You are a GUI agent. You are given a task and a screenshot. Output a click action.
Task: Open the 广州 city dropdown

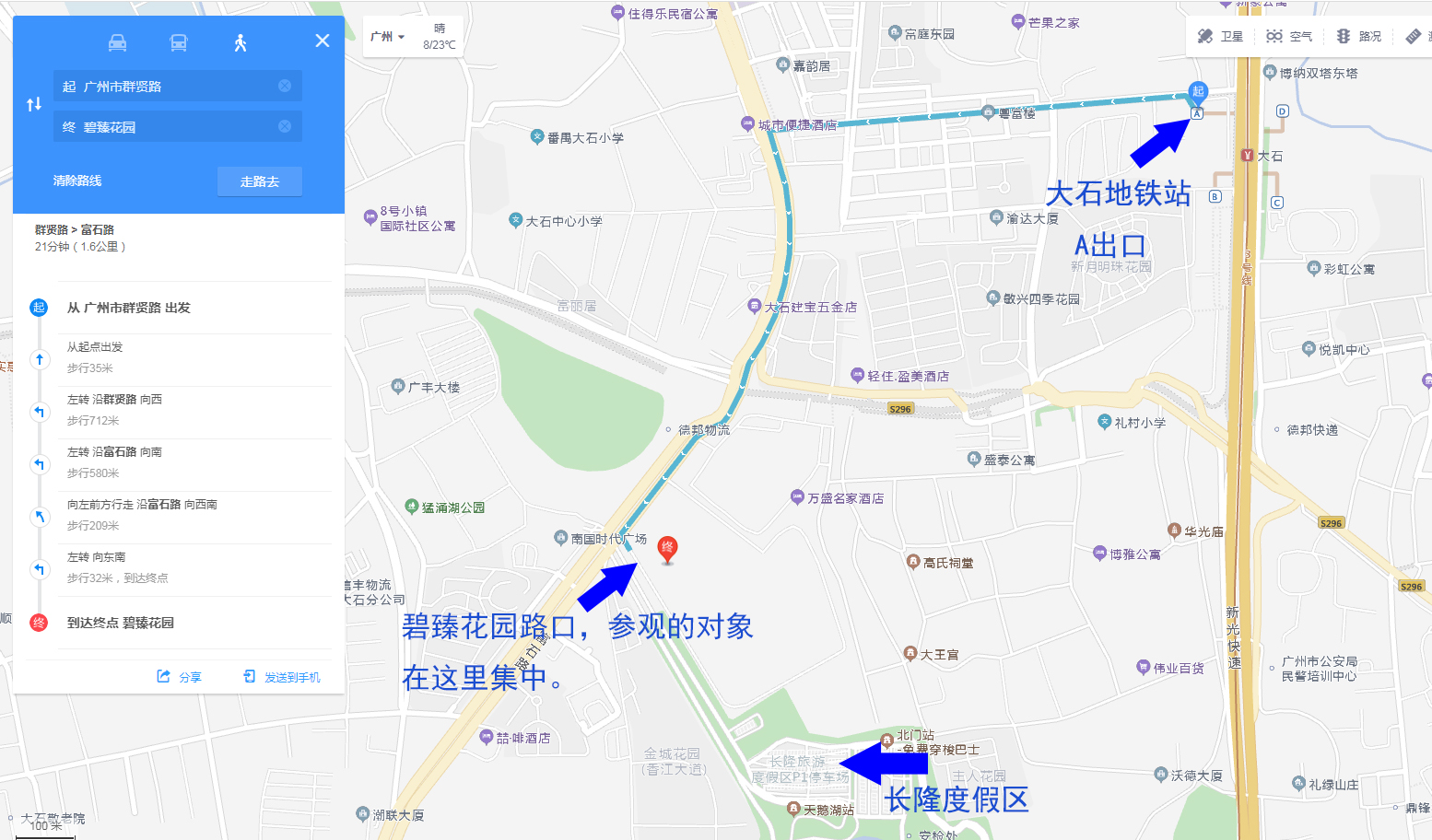click(x=388, y=37)
